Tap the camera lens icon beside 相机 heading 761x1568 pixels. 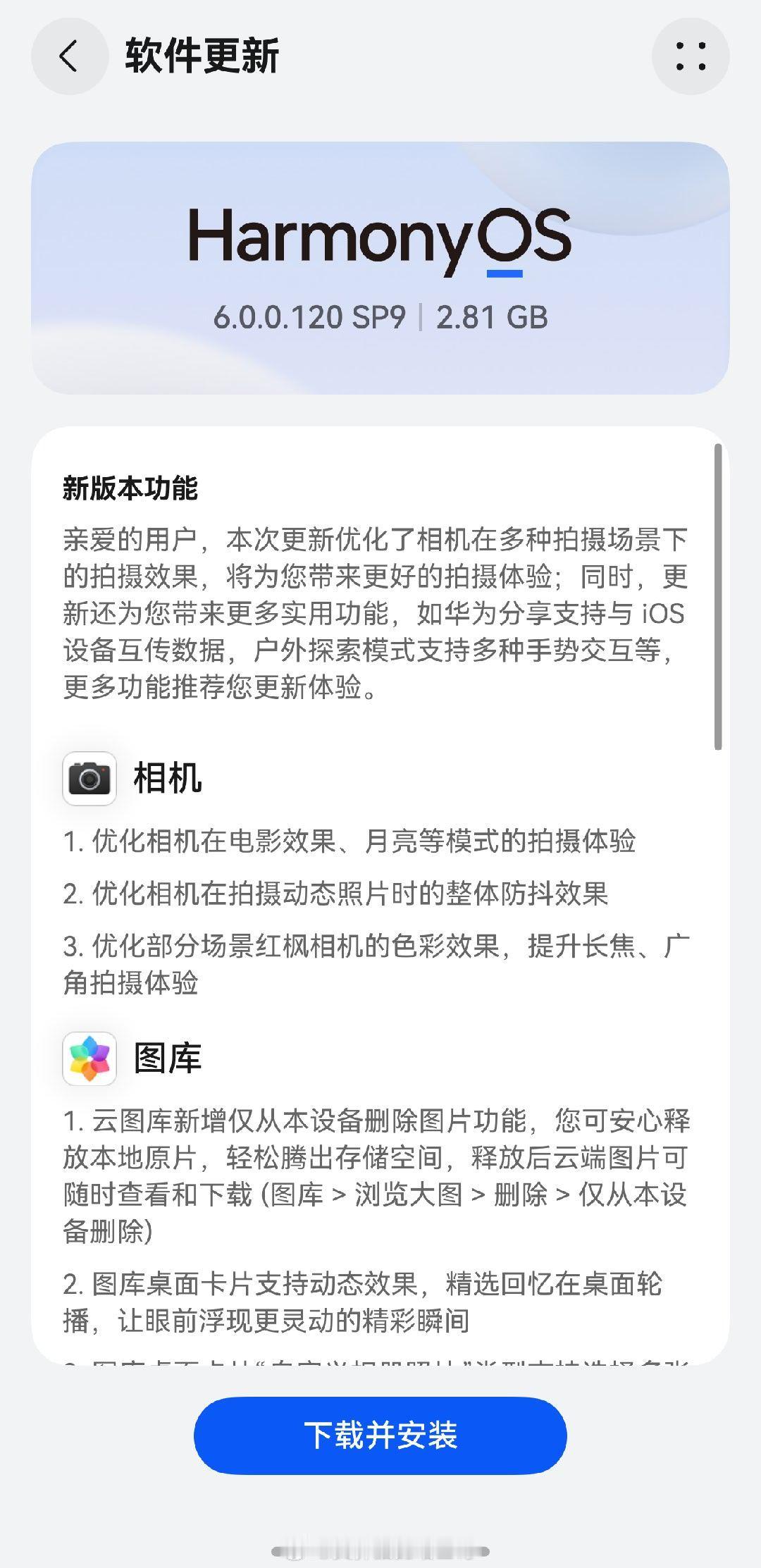coord(89,779)
